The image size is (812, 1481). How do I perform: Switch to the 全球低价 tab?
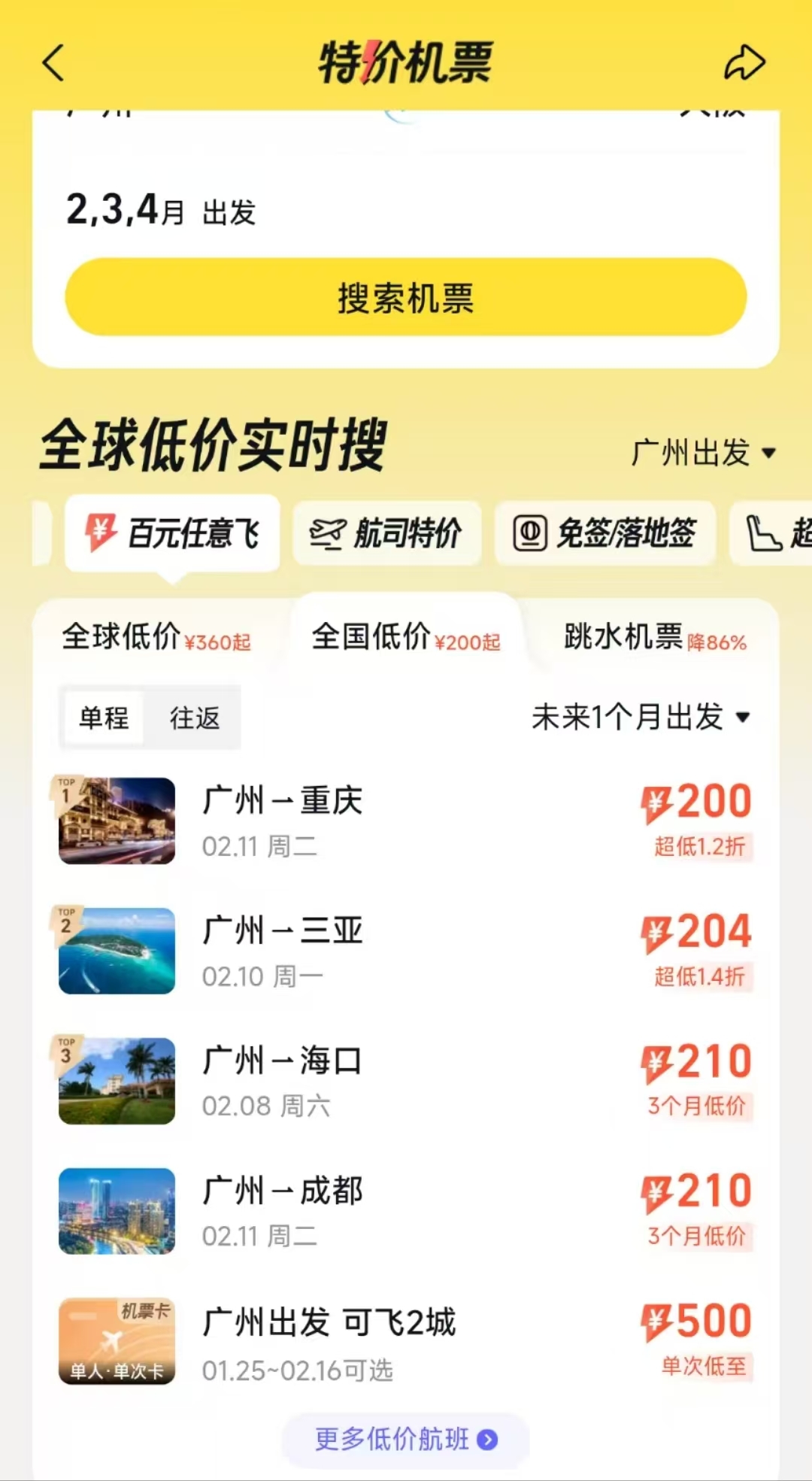156,637
